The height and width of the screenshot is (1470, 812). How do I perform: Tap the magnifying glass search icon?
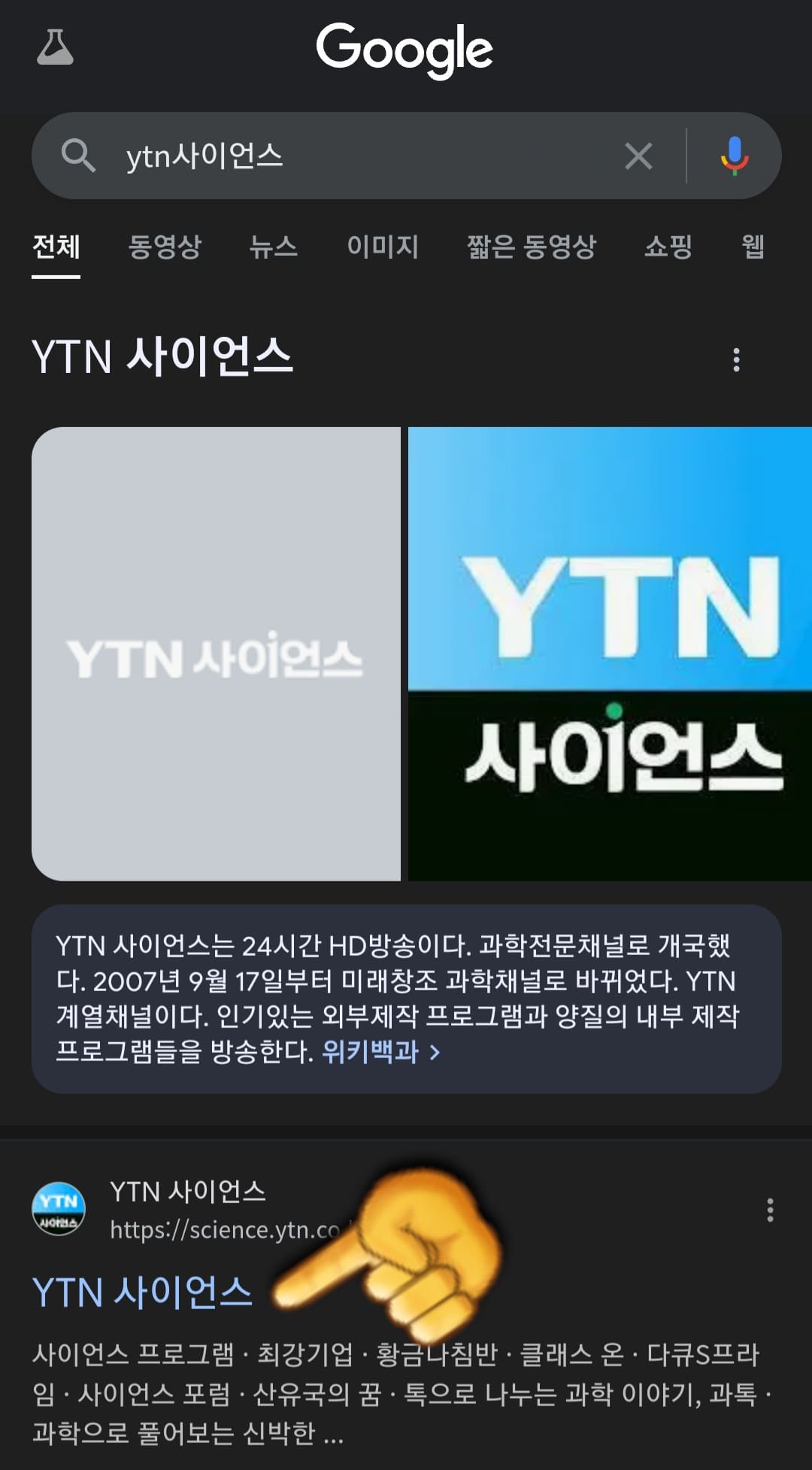pos(79,156)
